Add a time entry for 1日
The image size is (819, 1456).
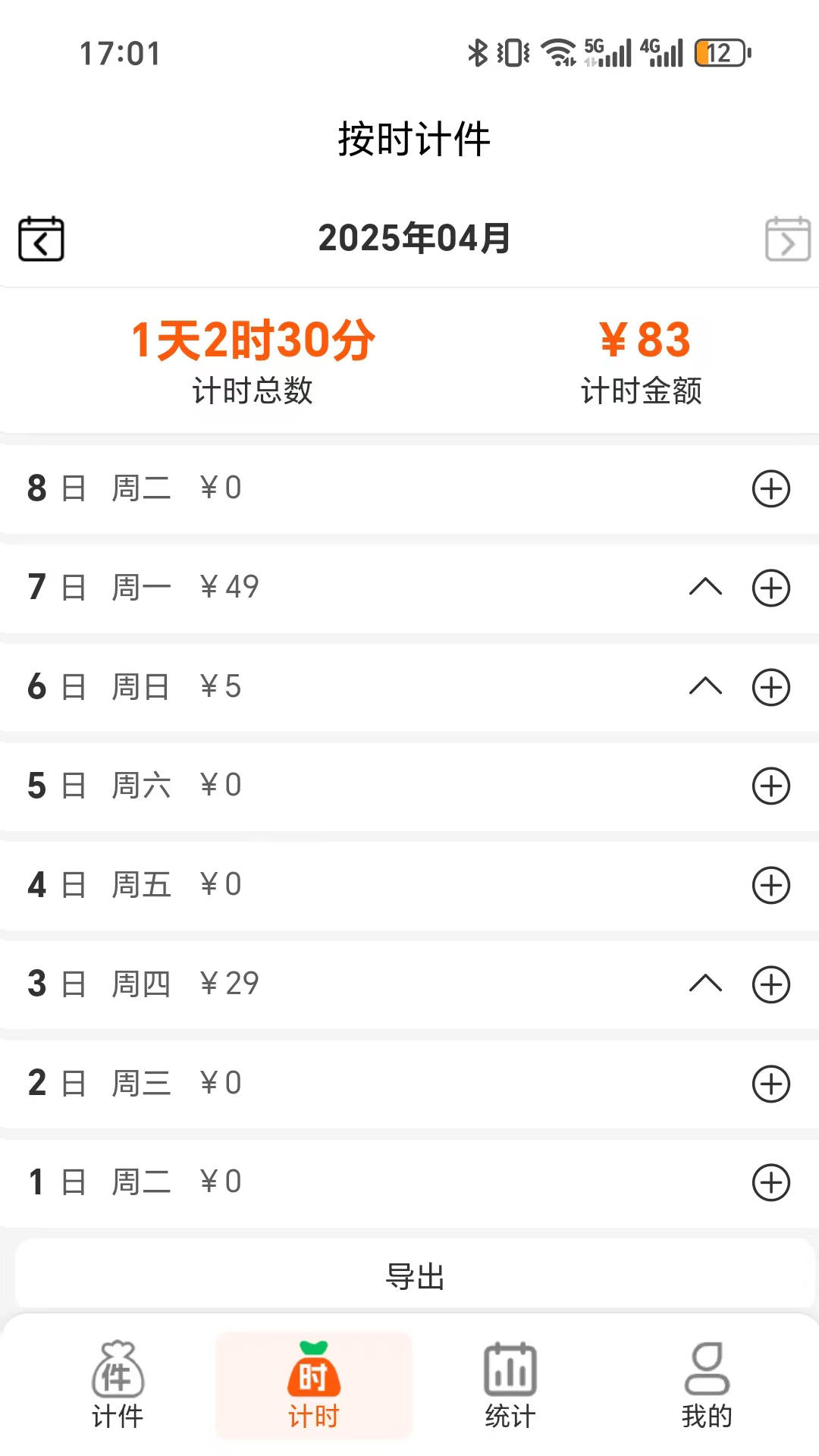(x=770, y=1182)
